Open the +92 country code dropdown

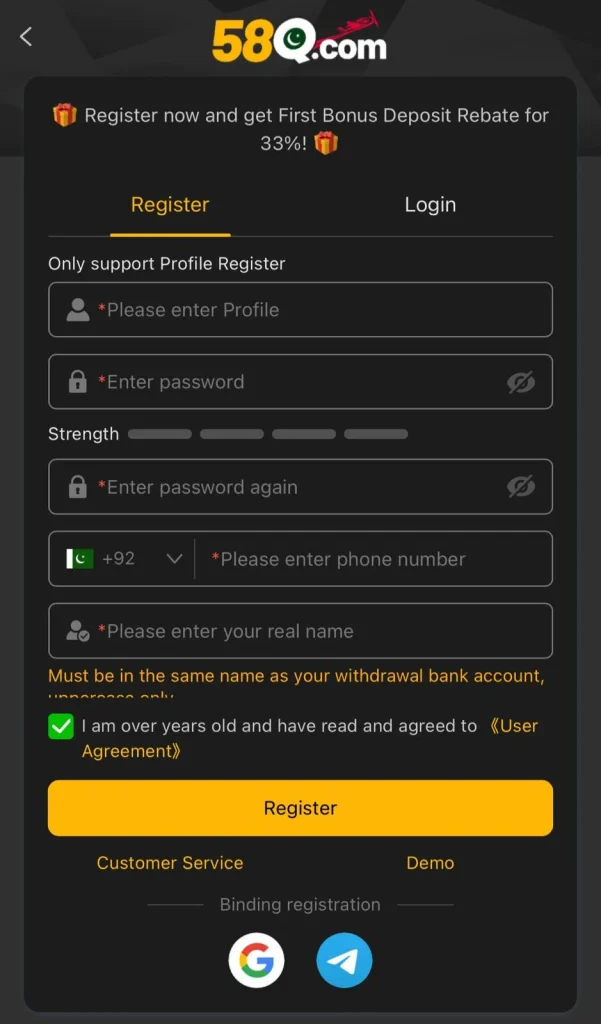124,559
